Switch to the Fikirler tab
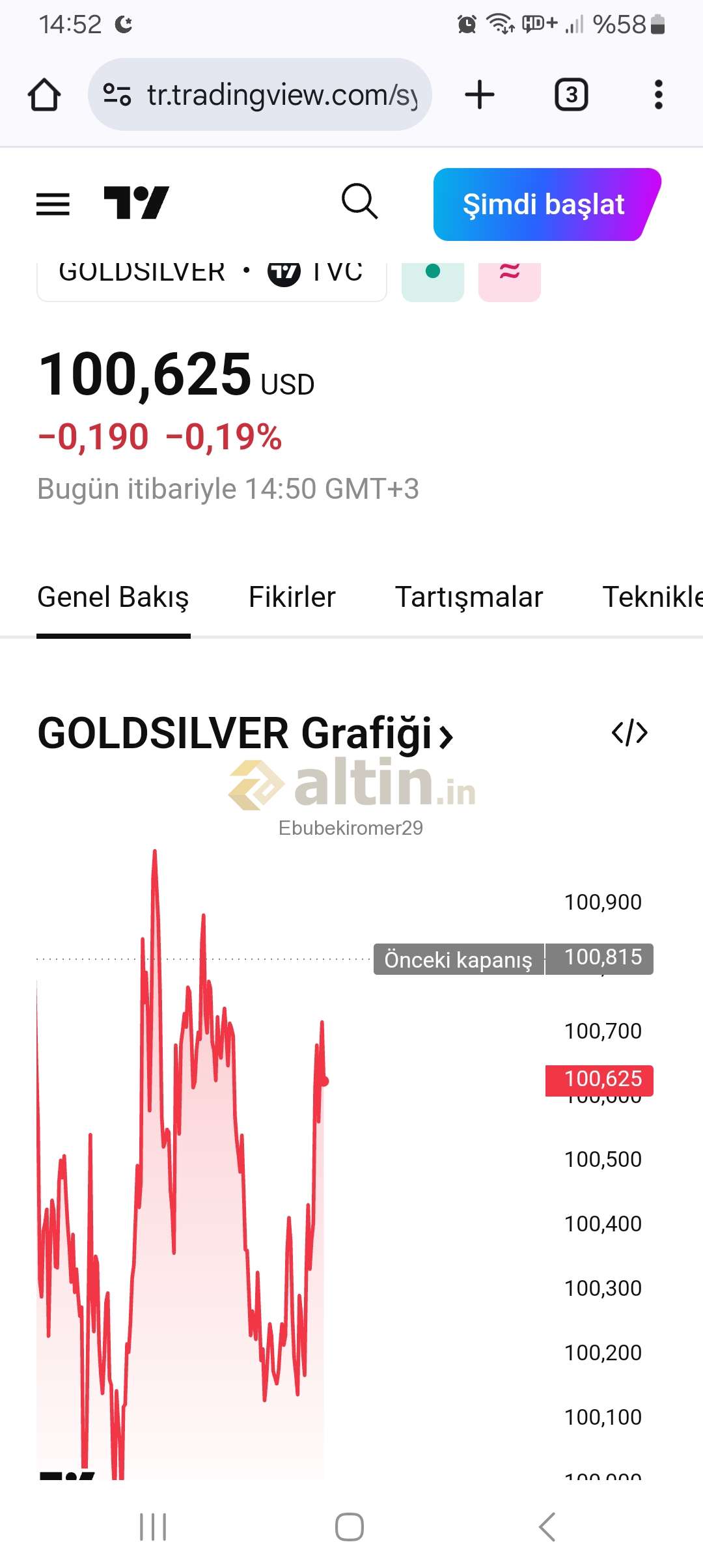Viewport: 703px width, 1568px height. pos(292,597)
